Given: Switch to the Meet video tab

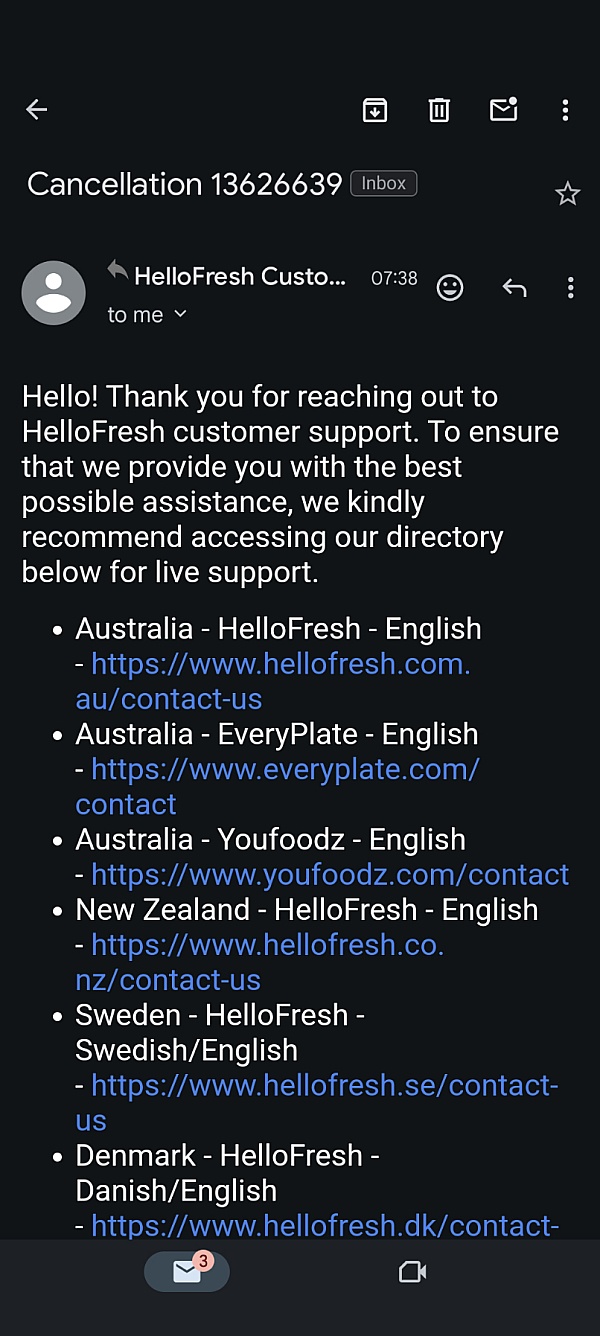Looking at the screenshot, I should [412, 1271].
